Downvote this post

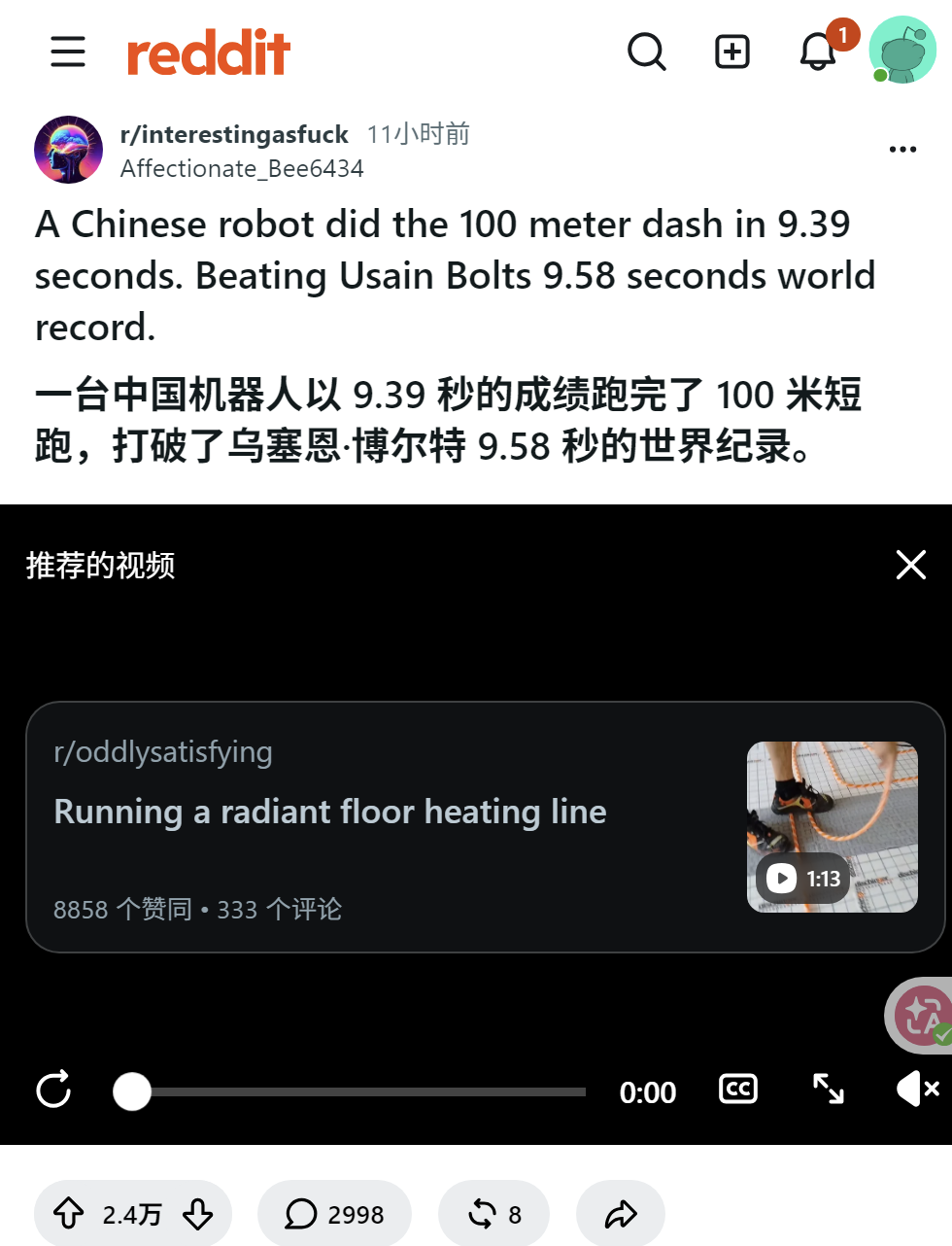tap(198, 1214)
